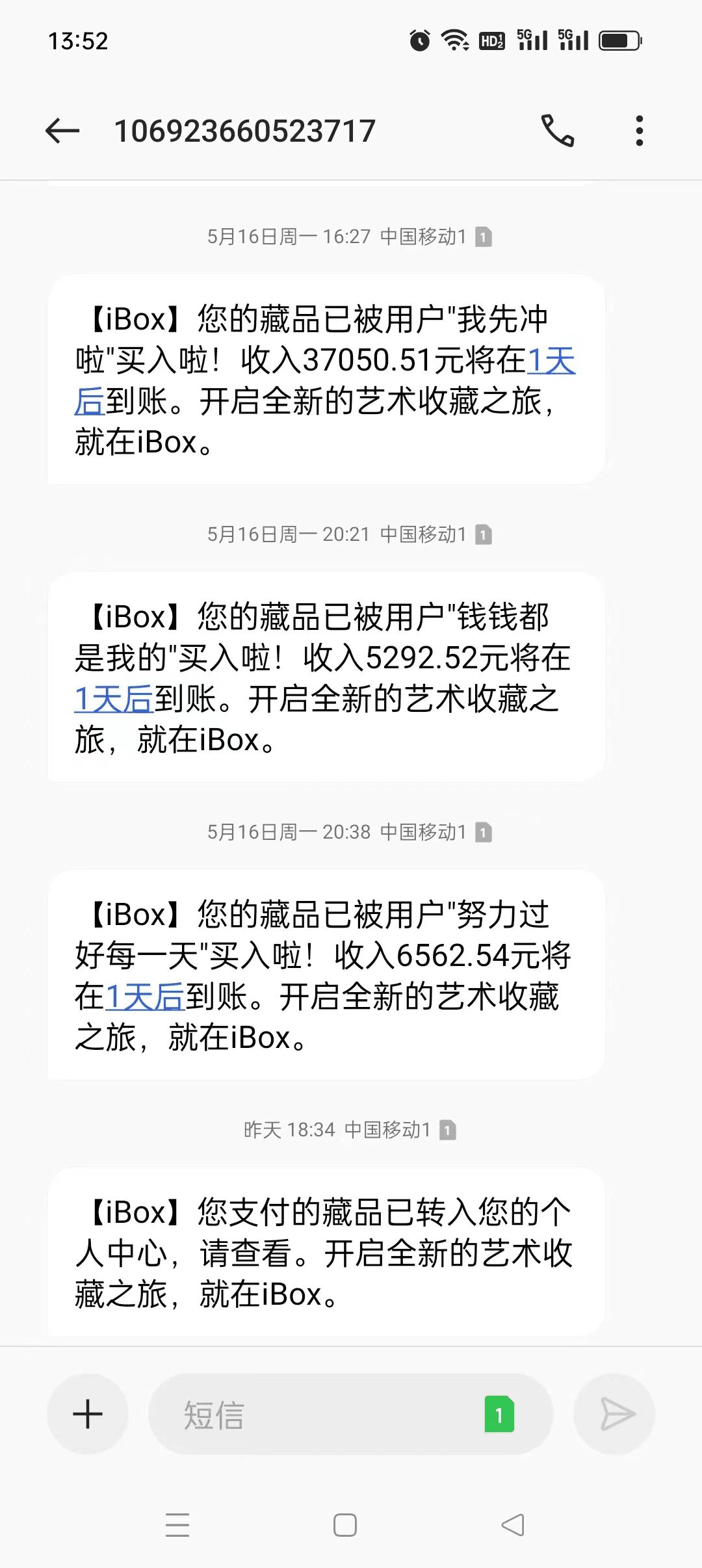This screenshot has height=1568, width=702.
Task: Call number 106923660523717 via the phone icon
Action: click(x=558, y=131)
